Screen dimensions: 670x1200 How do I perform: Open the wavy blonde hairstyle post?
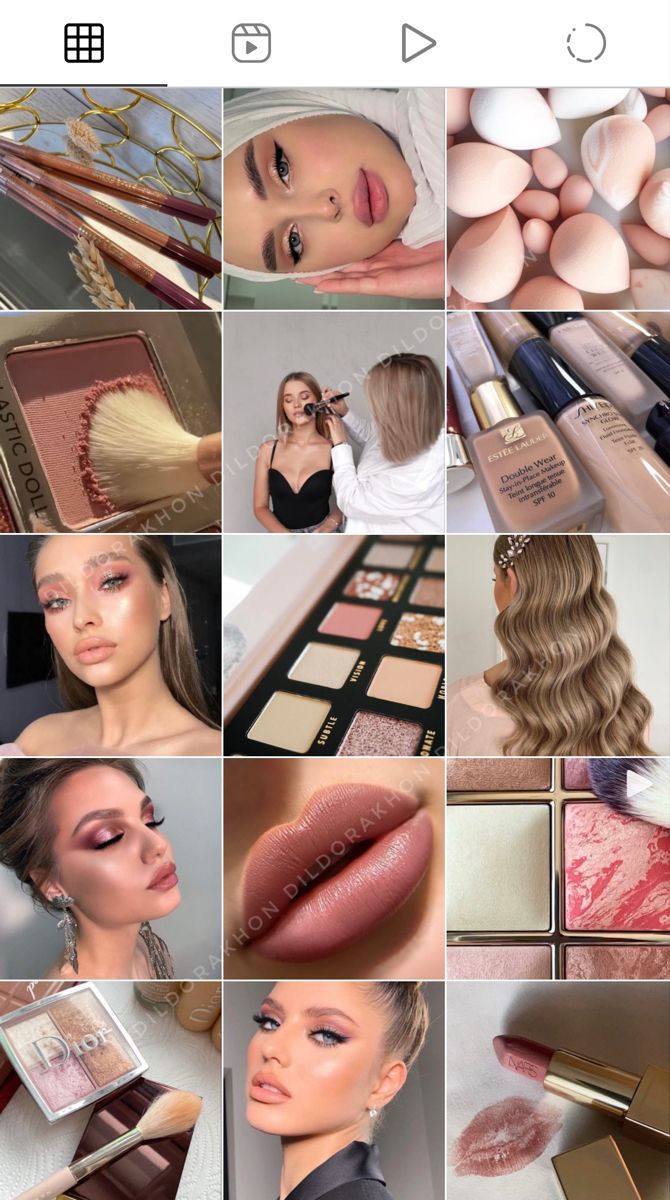[558, 645]
